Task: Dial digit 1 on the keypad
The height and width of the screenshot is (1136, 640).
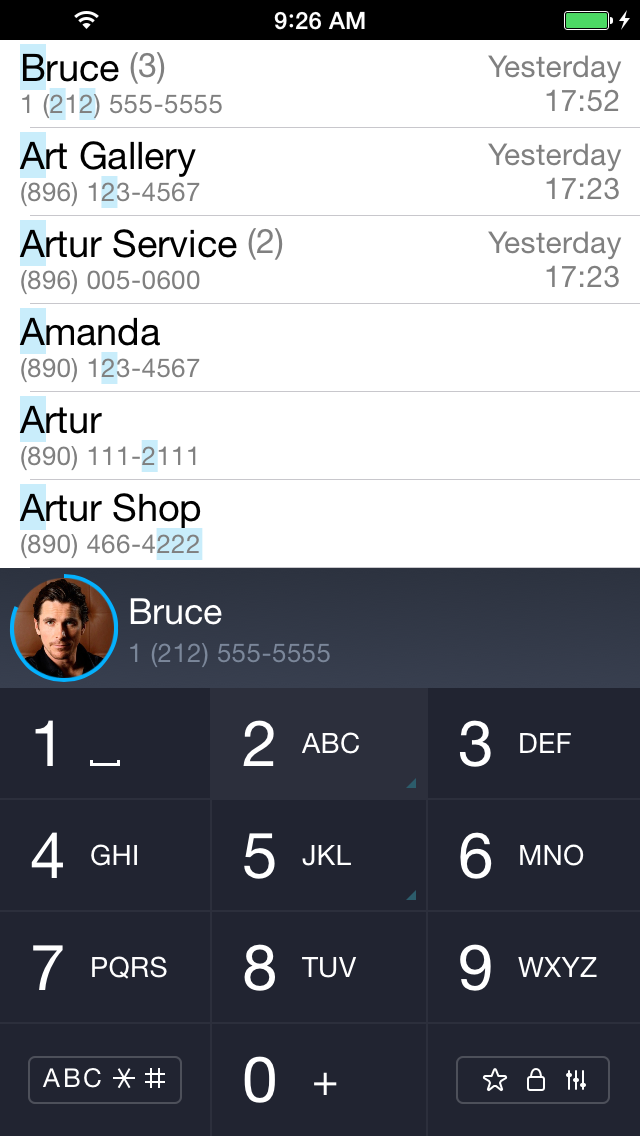Action: (105, 744)
